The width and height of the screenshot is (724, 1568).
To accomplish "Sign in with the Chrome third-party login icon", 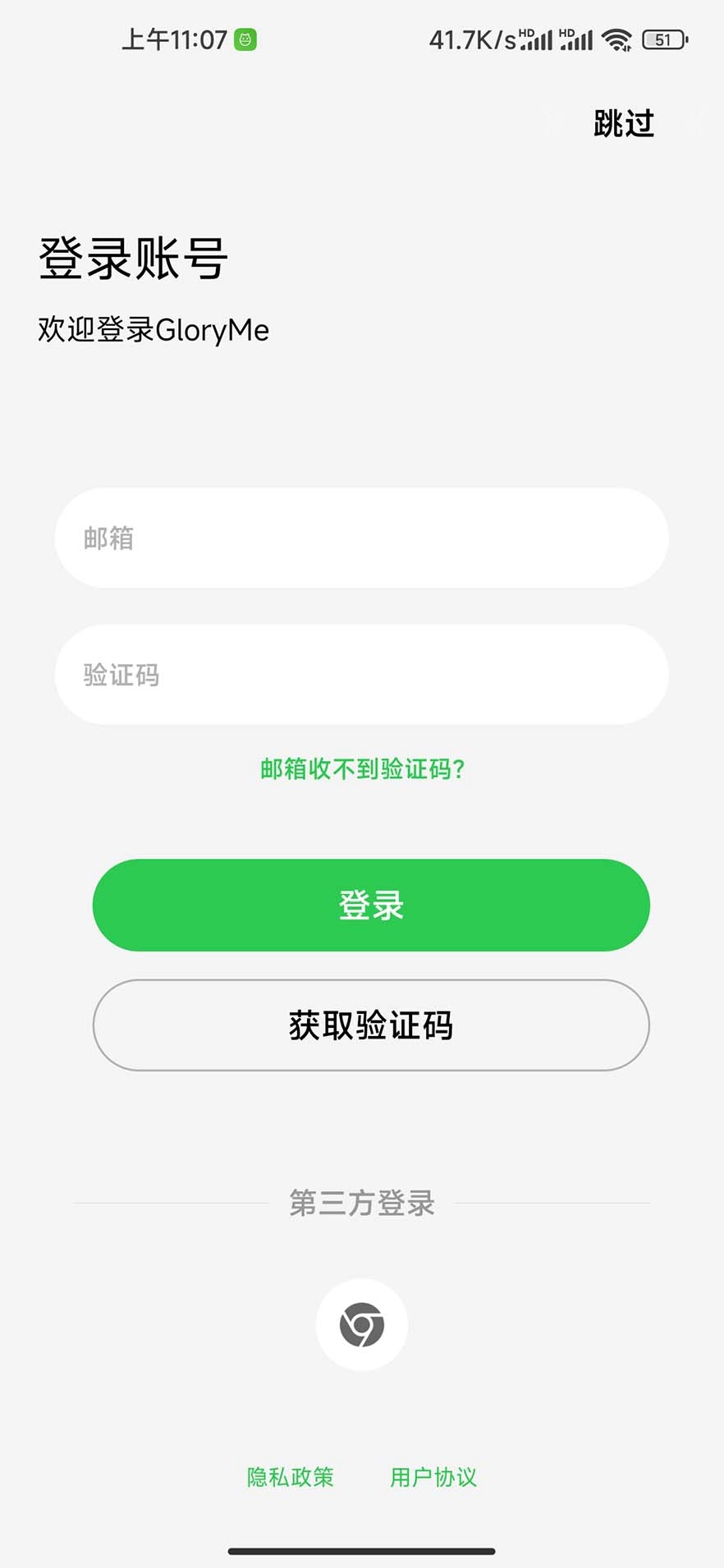I will (x=362, y=1326).
